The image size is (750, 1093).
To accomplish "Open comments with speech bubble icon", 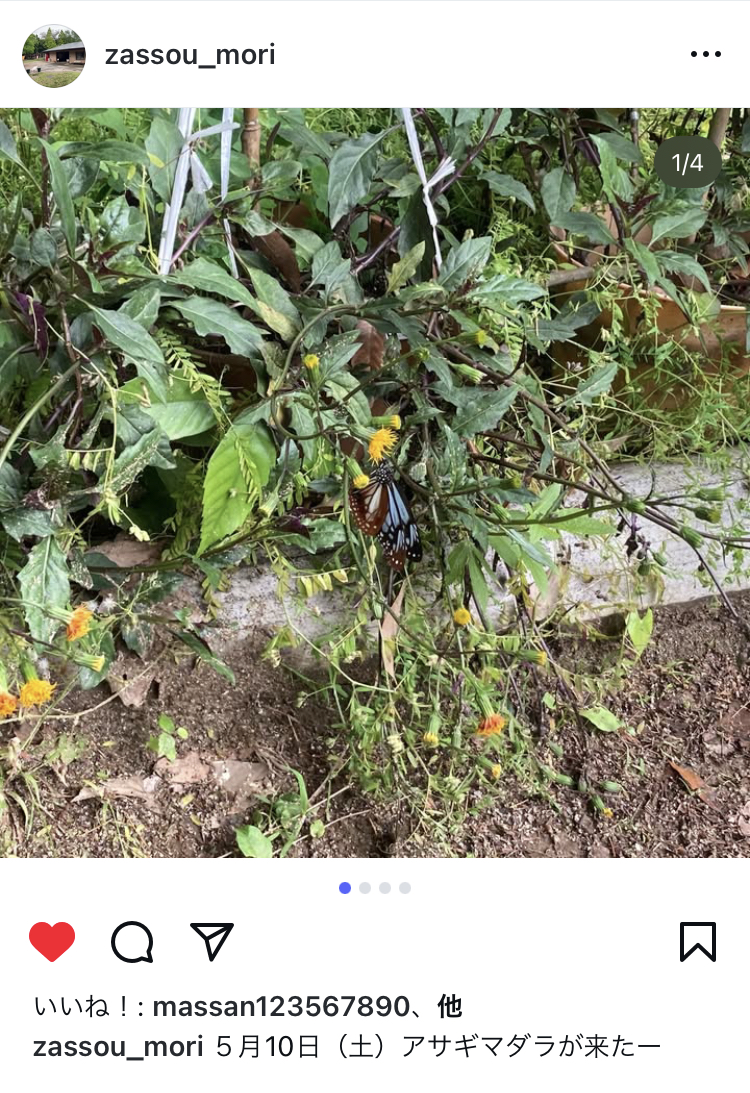I will click(x=132, y=942).
